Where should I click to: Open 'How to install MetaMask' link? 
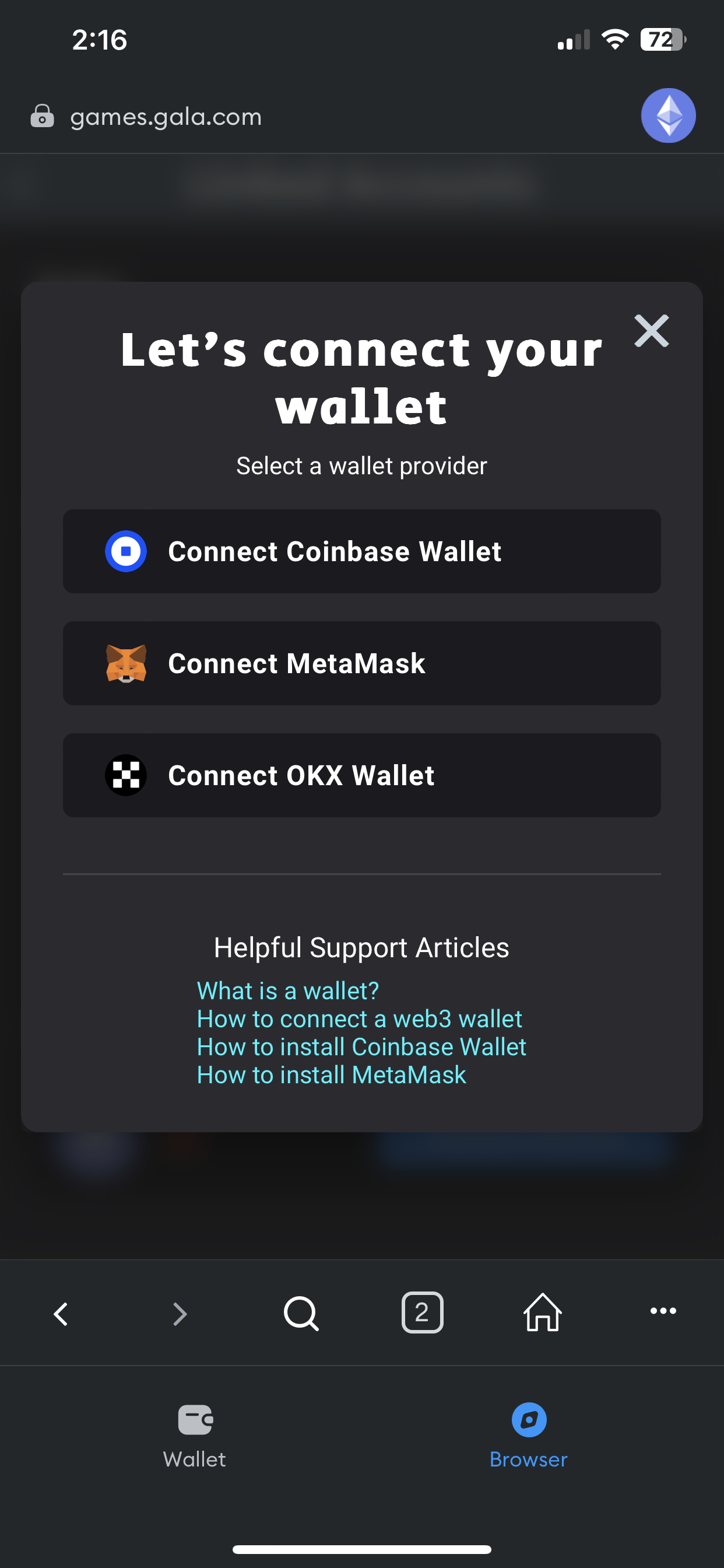[x=332, y=1074]
